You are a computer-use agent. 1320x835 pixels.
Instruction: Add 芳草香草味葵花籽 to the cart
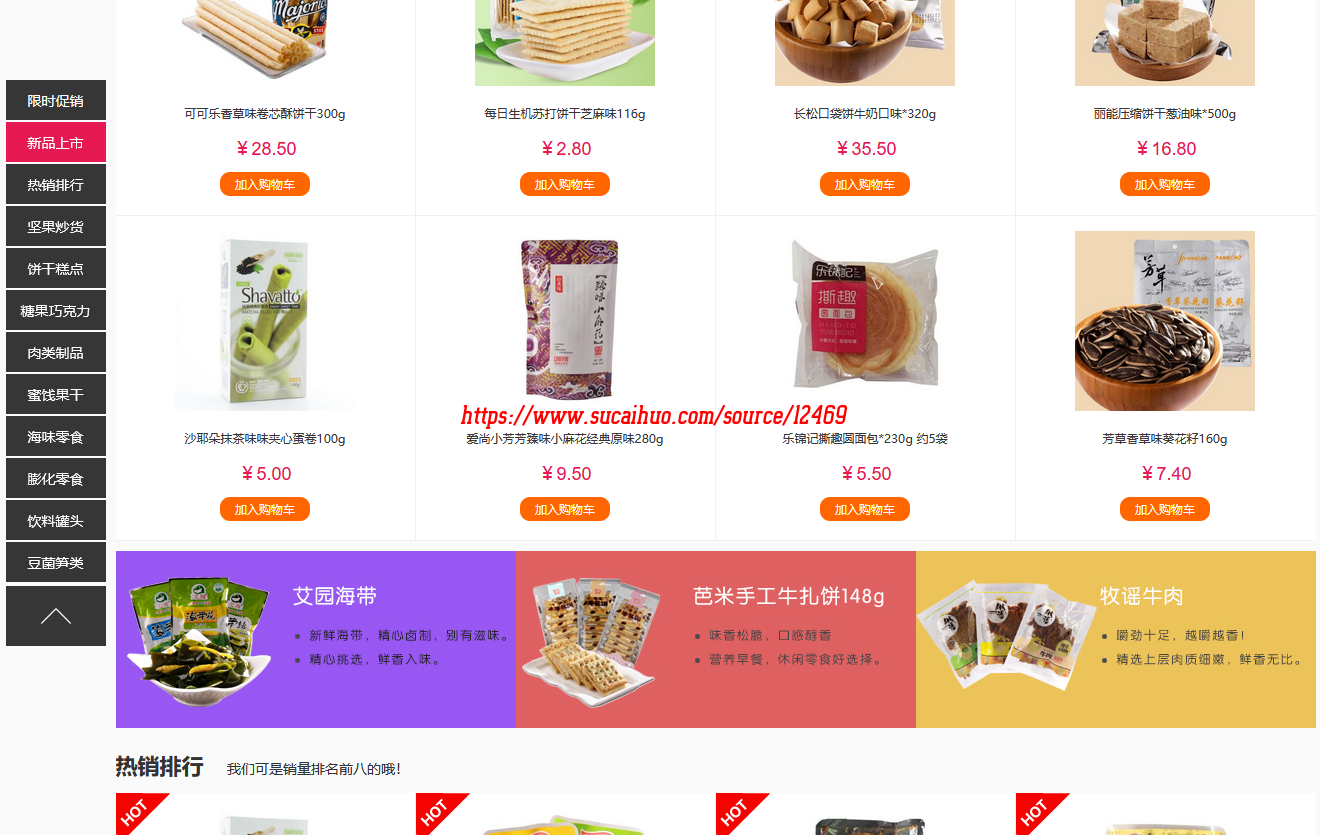click(x=1165, y=509)
